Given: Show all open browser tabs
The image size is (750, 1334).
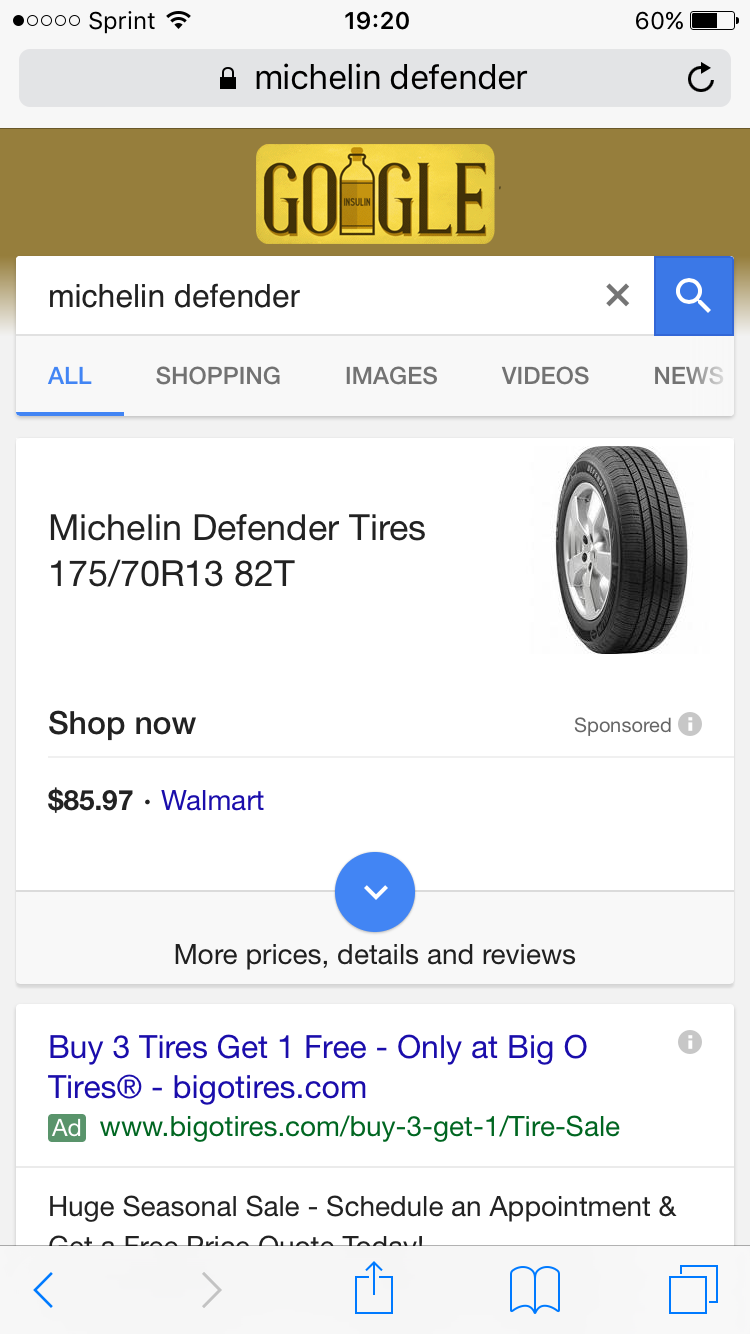Looking at the screenshot, I should click(693, 1290).
